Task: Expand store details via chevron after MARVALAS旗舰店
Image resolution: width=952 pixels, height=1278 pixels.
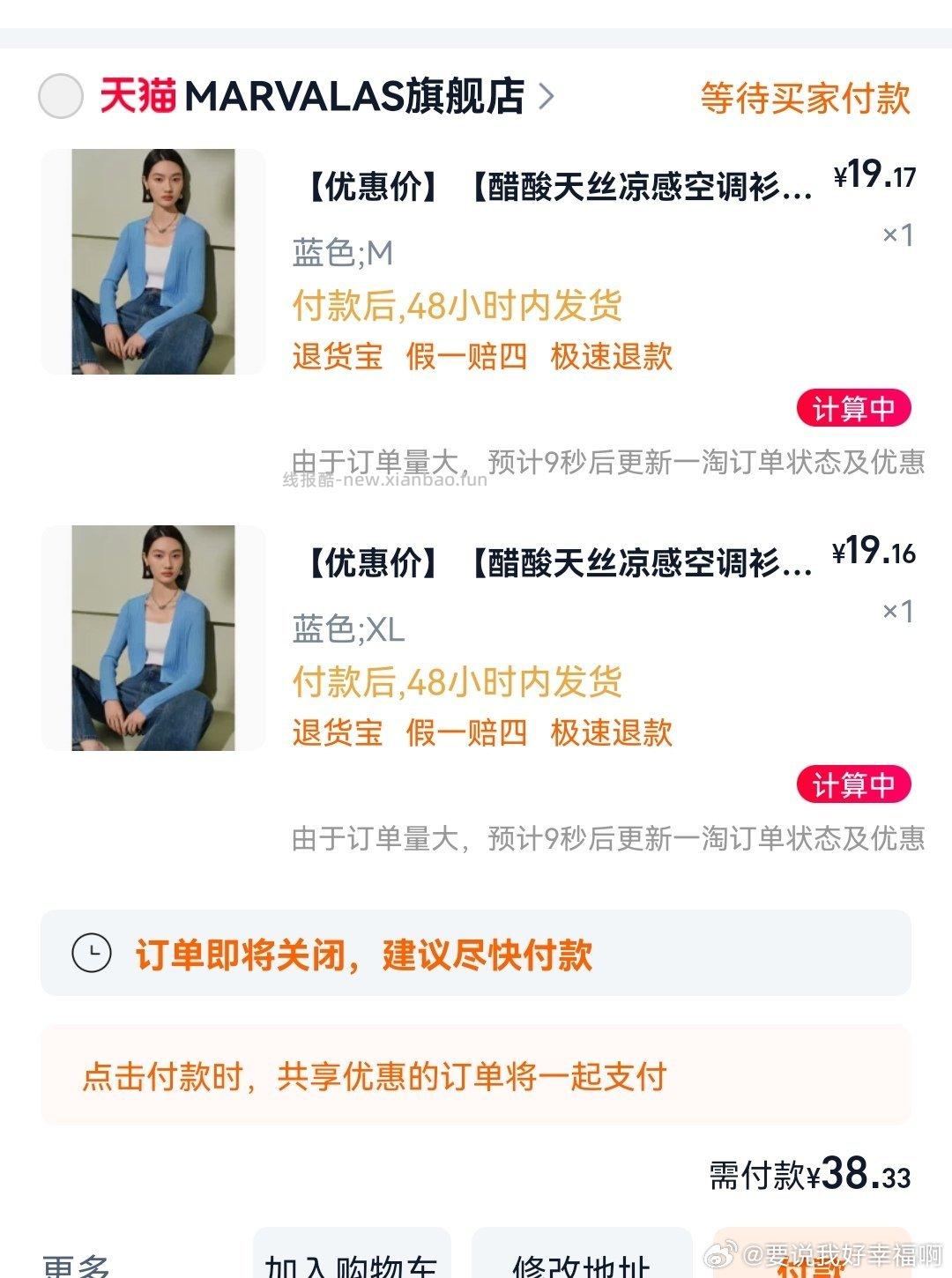Action: point(550,99)
